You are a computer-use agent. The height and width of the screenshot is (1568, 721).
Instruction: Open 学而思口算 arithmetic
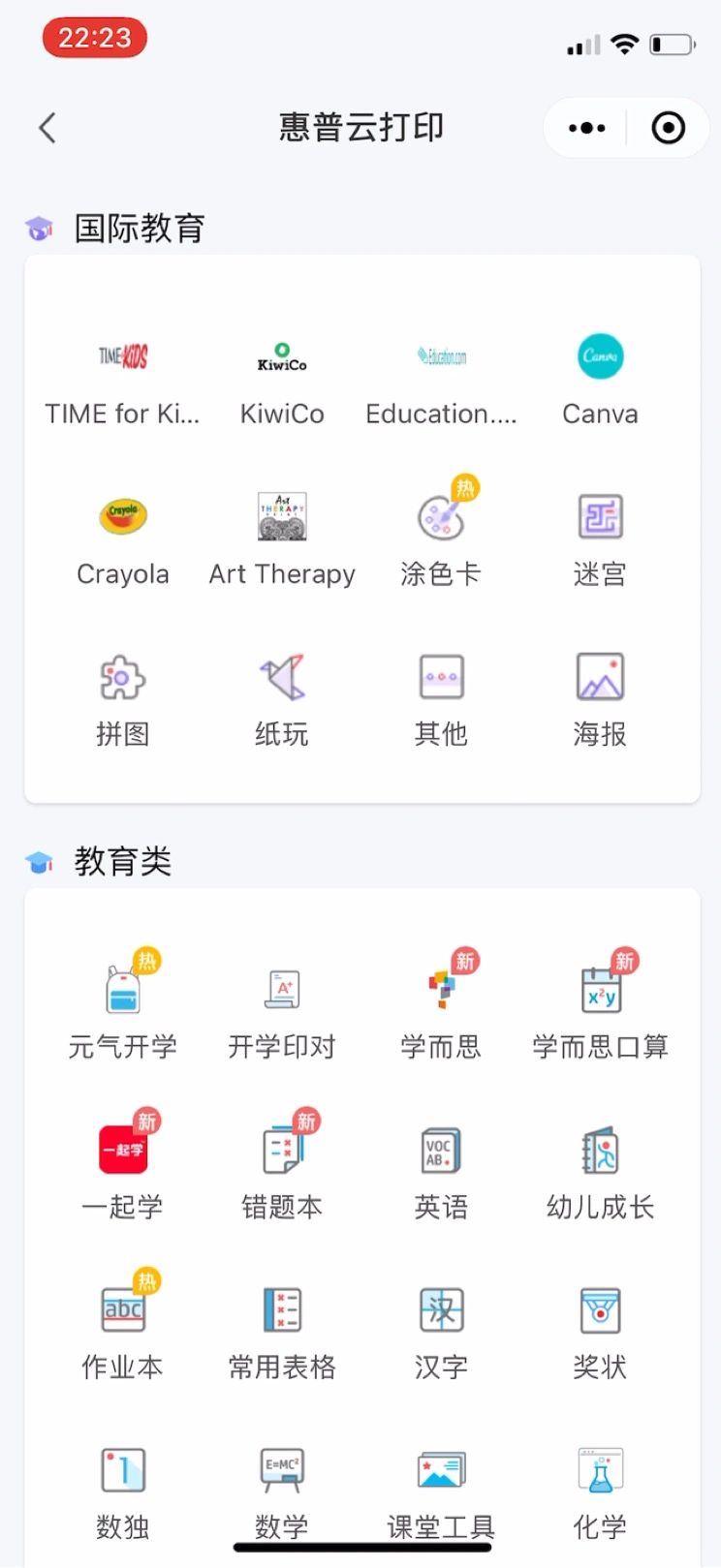coord(600,1012)
